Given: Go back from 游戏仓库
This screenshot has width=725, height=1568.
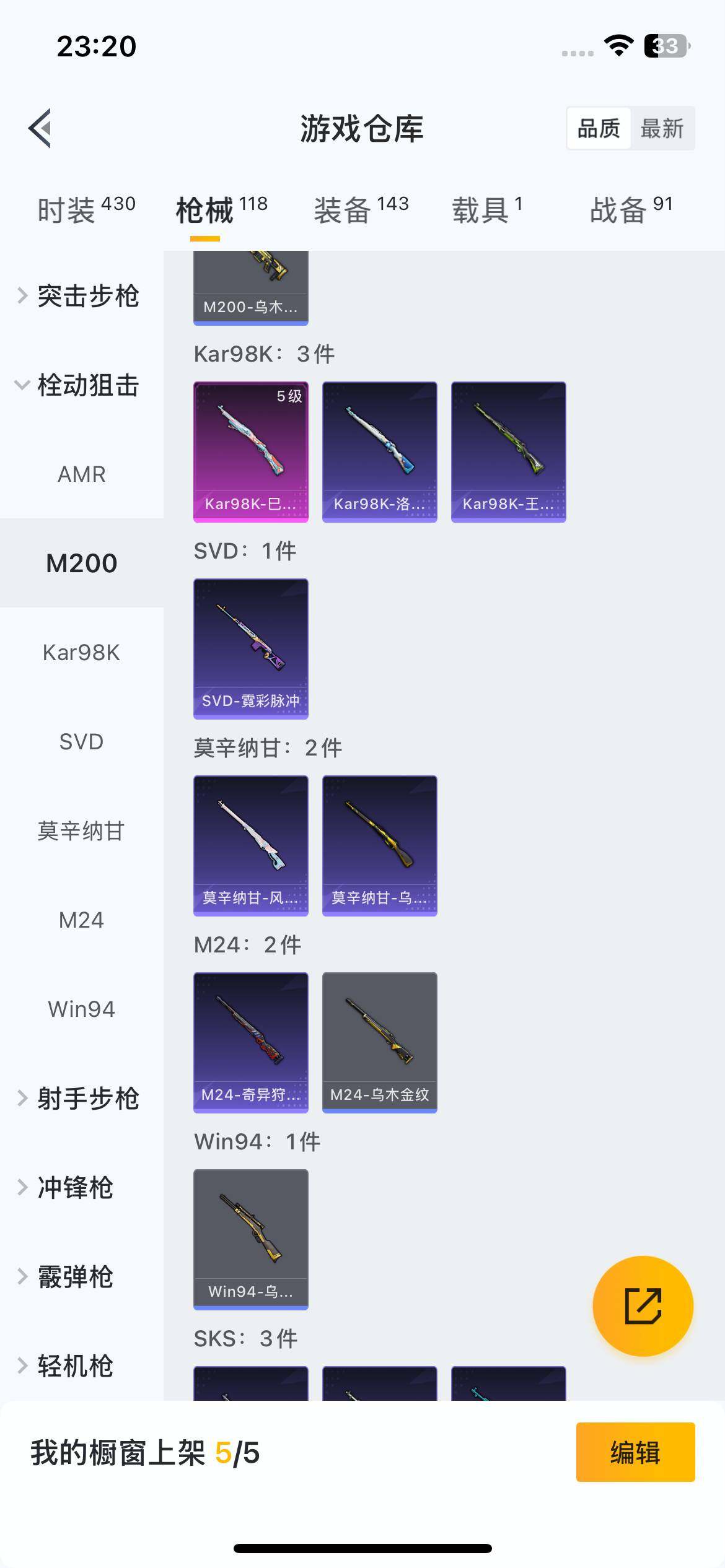Looking at the screenshot, I should (40, 128).
